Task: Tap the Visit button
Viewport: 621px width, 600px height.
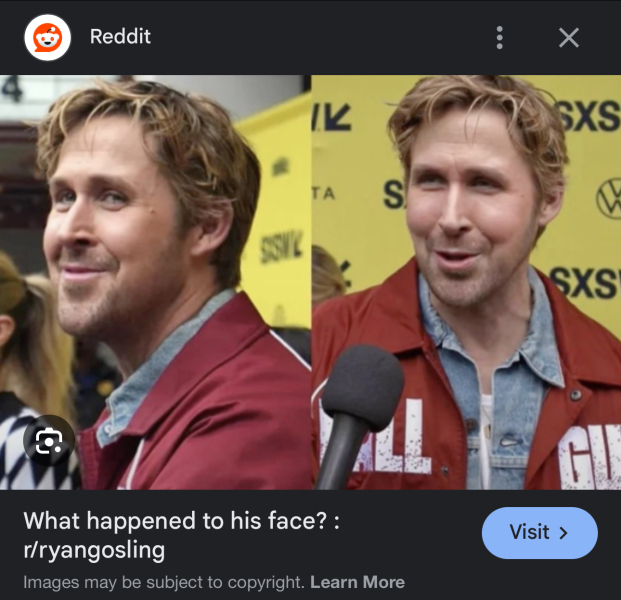Action: click(x=539, y=533)
